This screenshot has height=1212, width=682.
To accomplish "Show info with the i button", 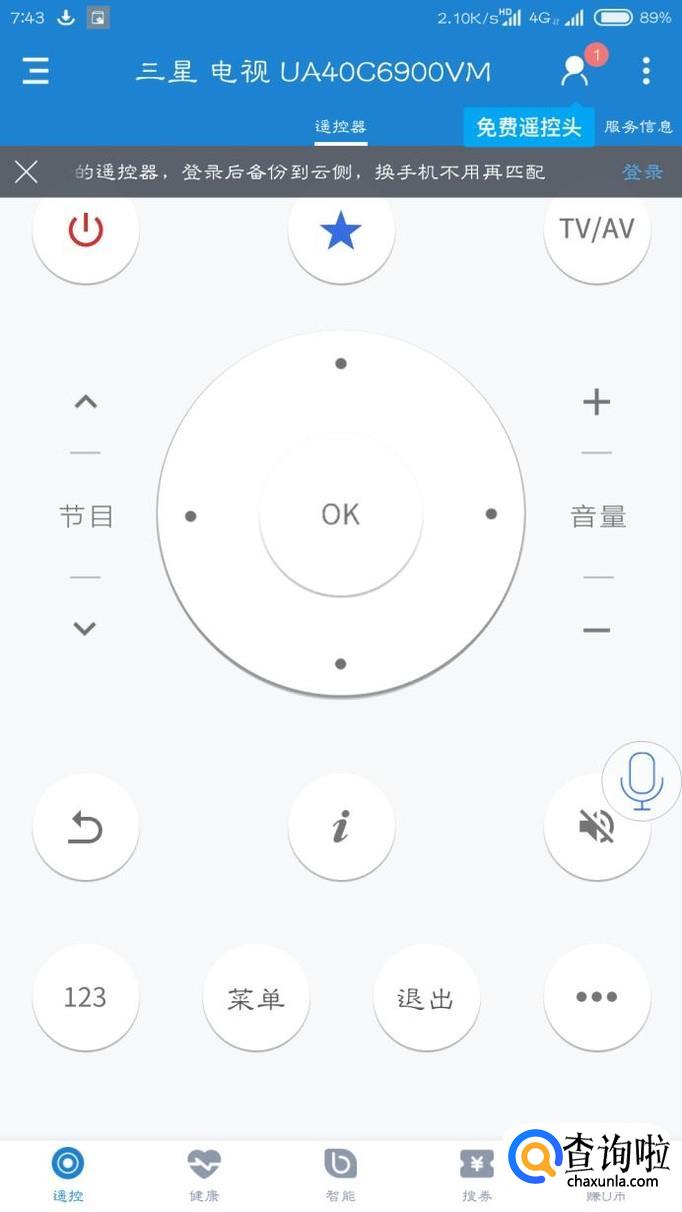I will [x=341, y=827].
